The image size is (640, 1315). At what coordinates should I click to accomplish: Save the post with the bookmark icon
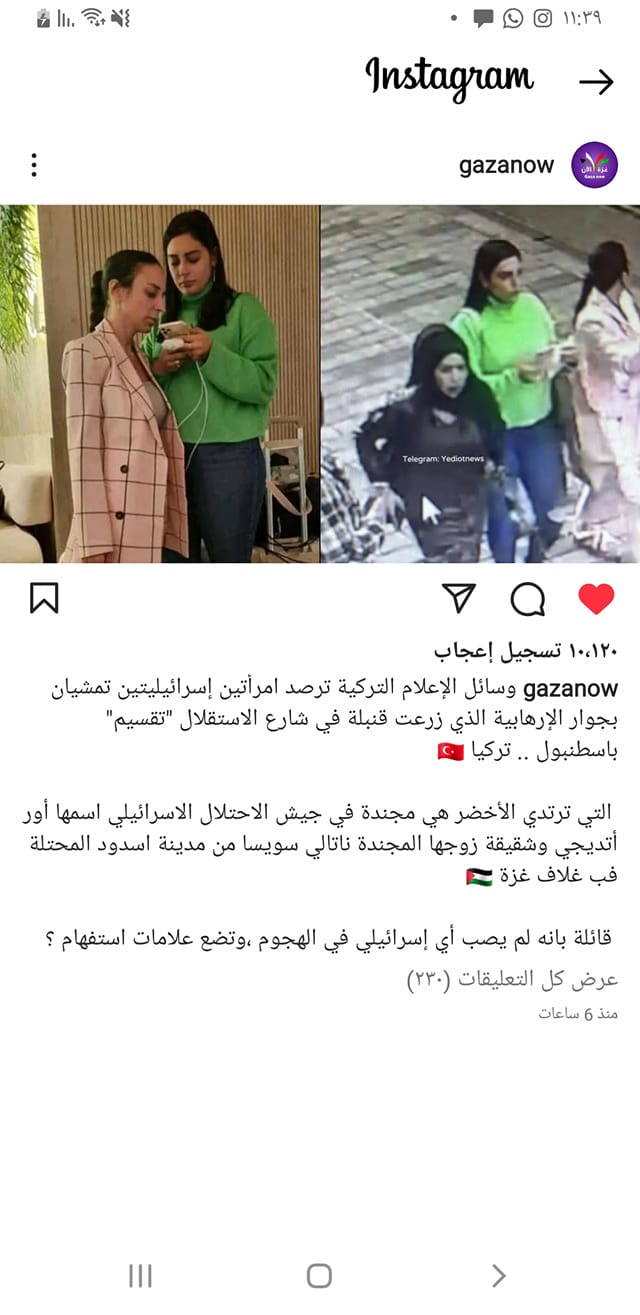pos(44,599)
